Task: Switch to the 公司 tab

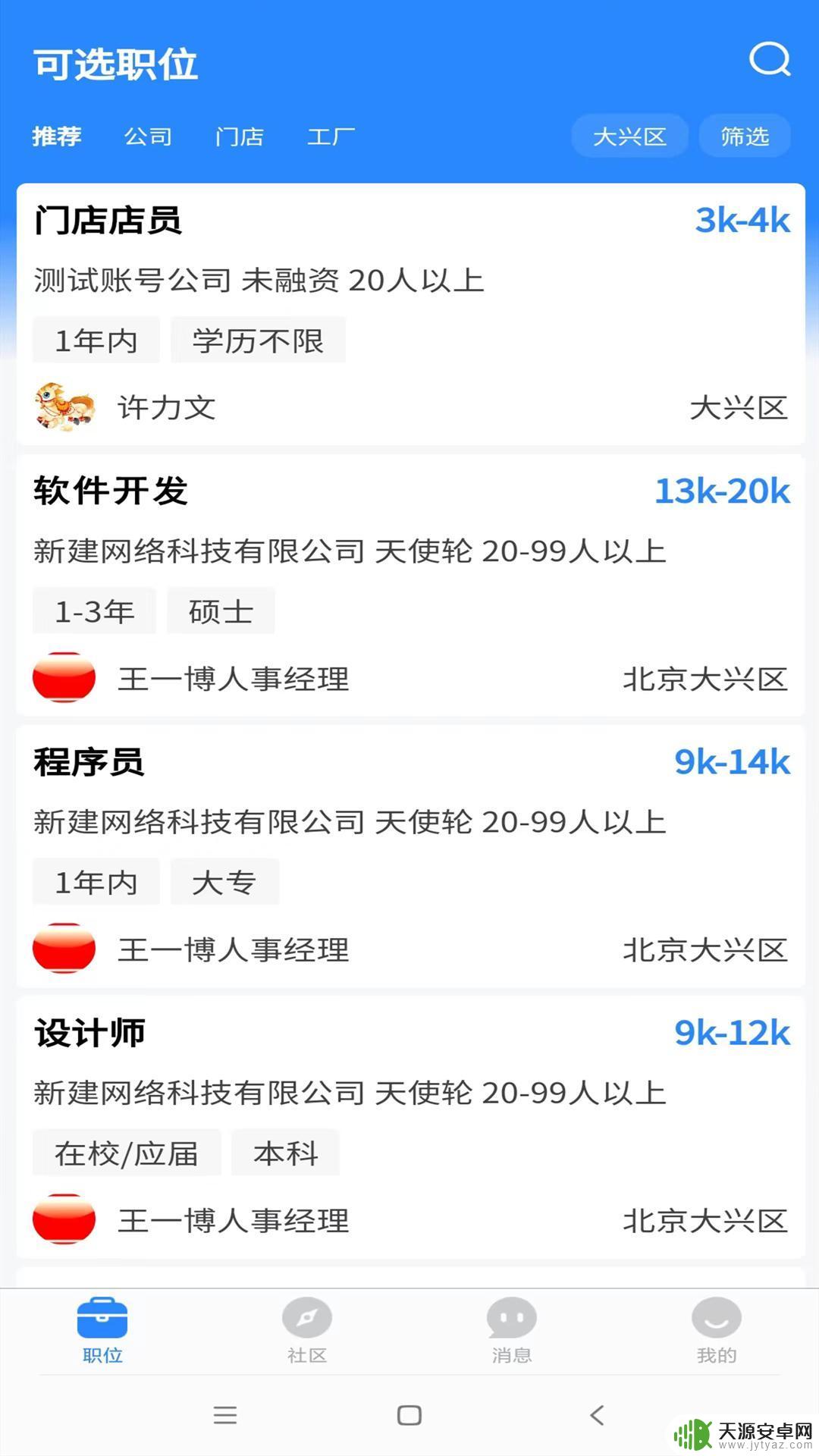Action: tap(148, 136)
